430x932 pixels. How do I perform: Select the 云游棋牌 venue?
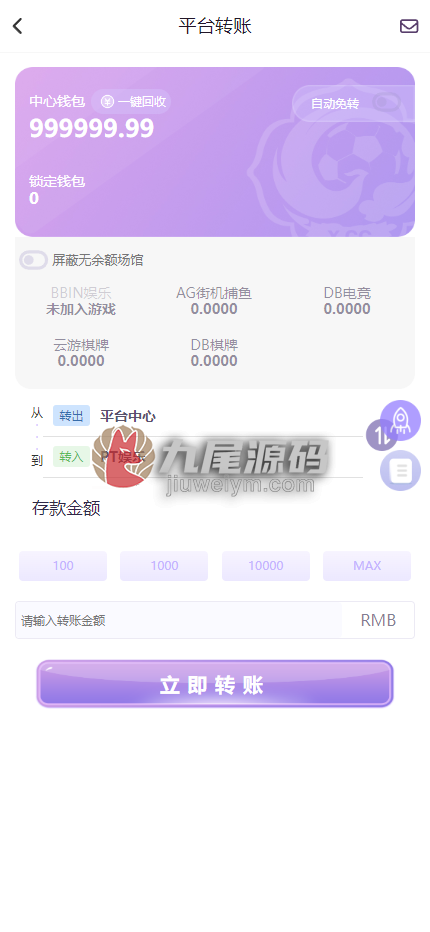pos(81,352)
